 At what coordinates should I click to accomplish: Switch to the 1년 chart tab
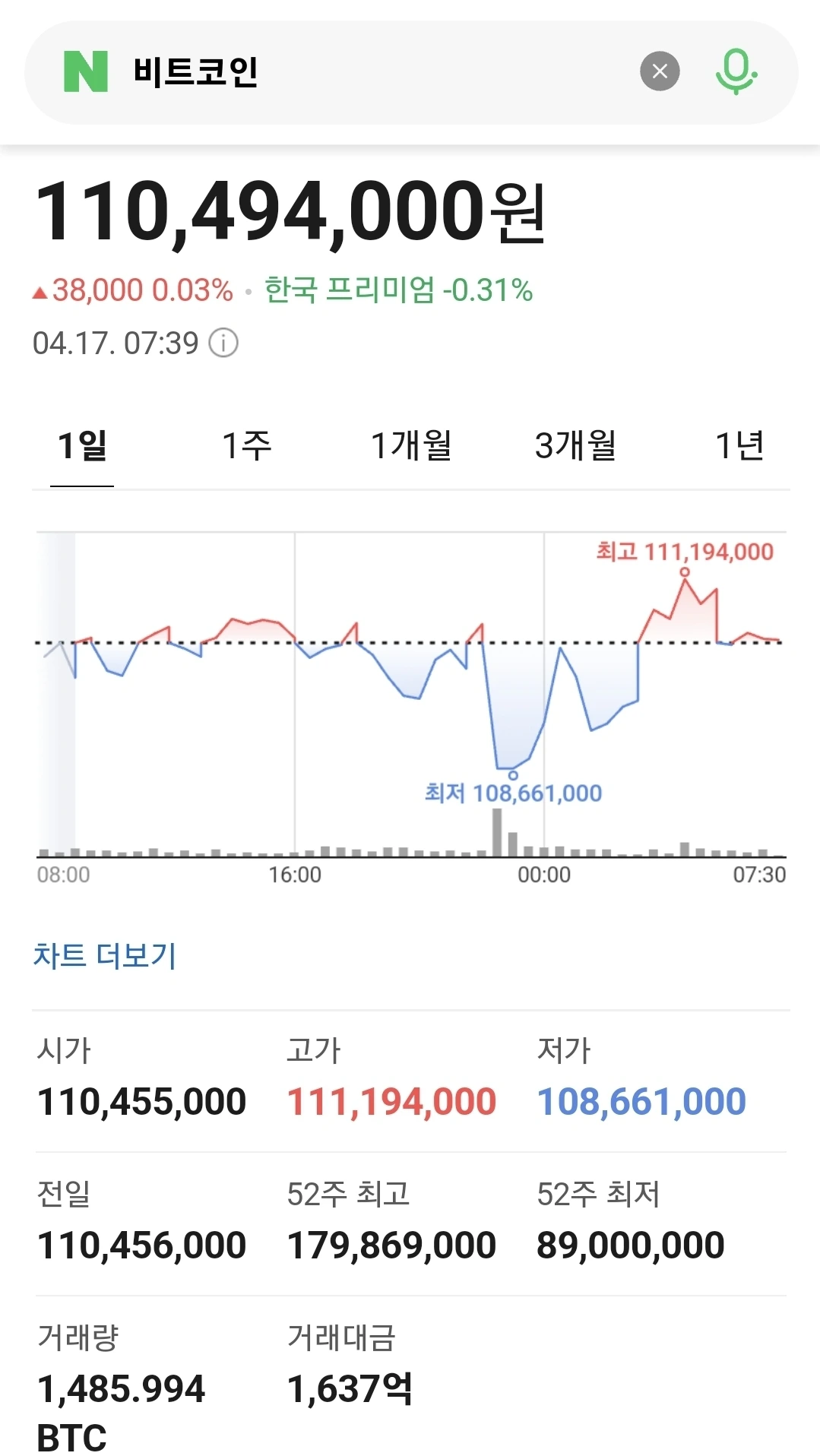point(739,446)
